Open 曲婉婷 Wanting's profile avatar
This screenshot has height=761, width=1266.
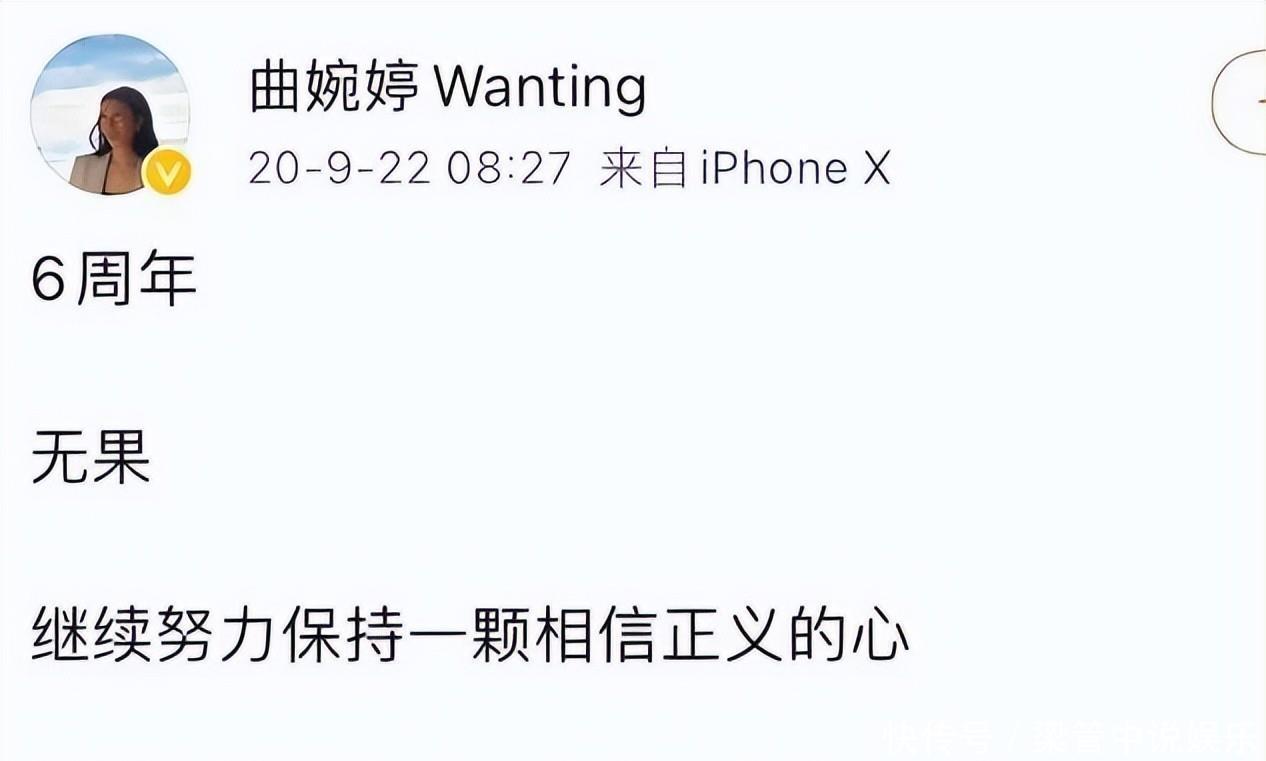click(110, 114)
